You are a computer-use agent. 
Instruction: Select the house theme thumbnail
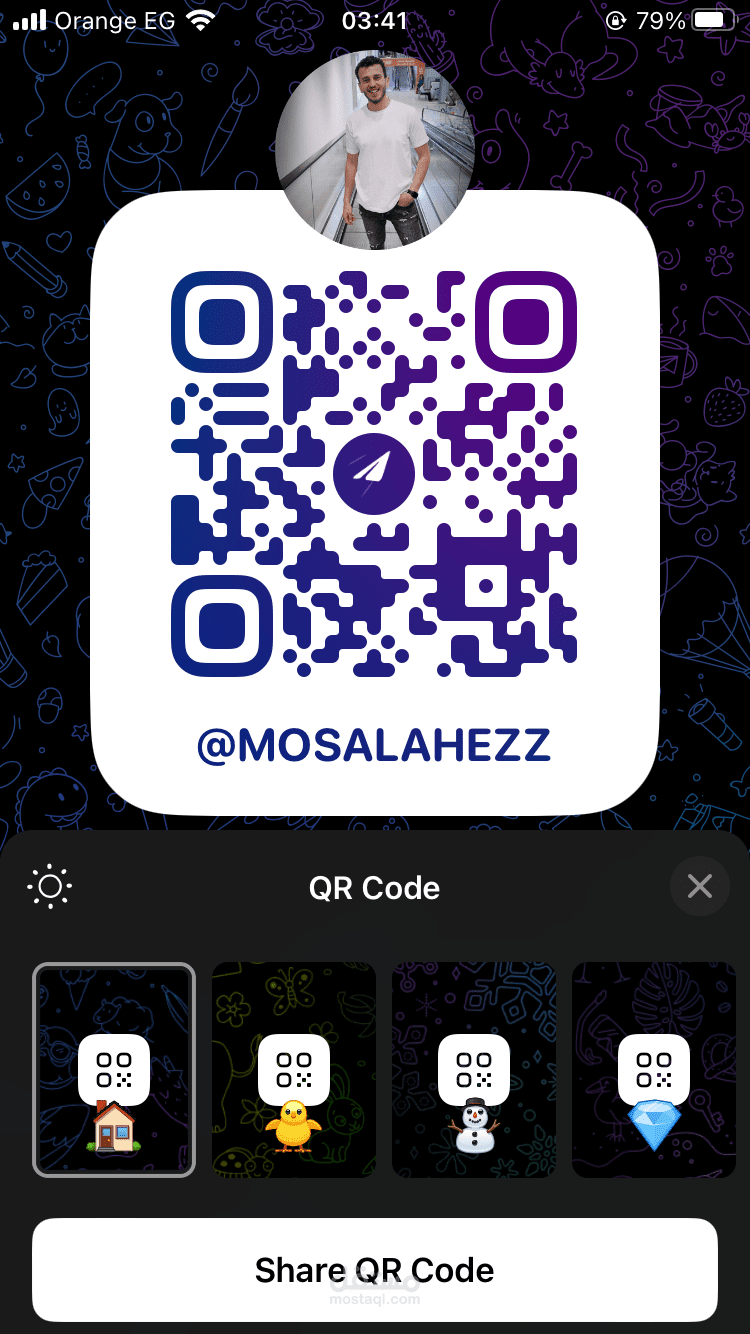pos(114,1070)
